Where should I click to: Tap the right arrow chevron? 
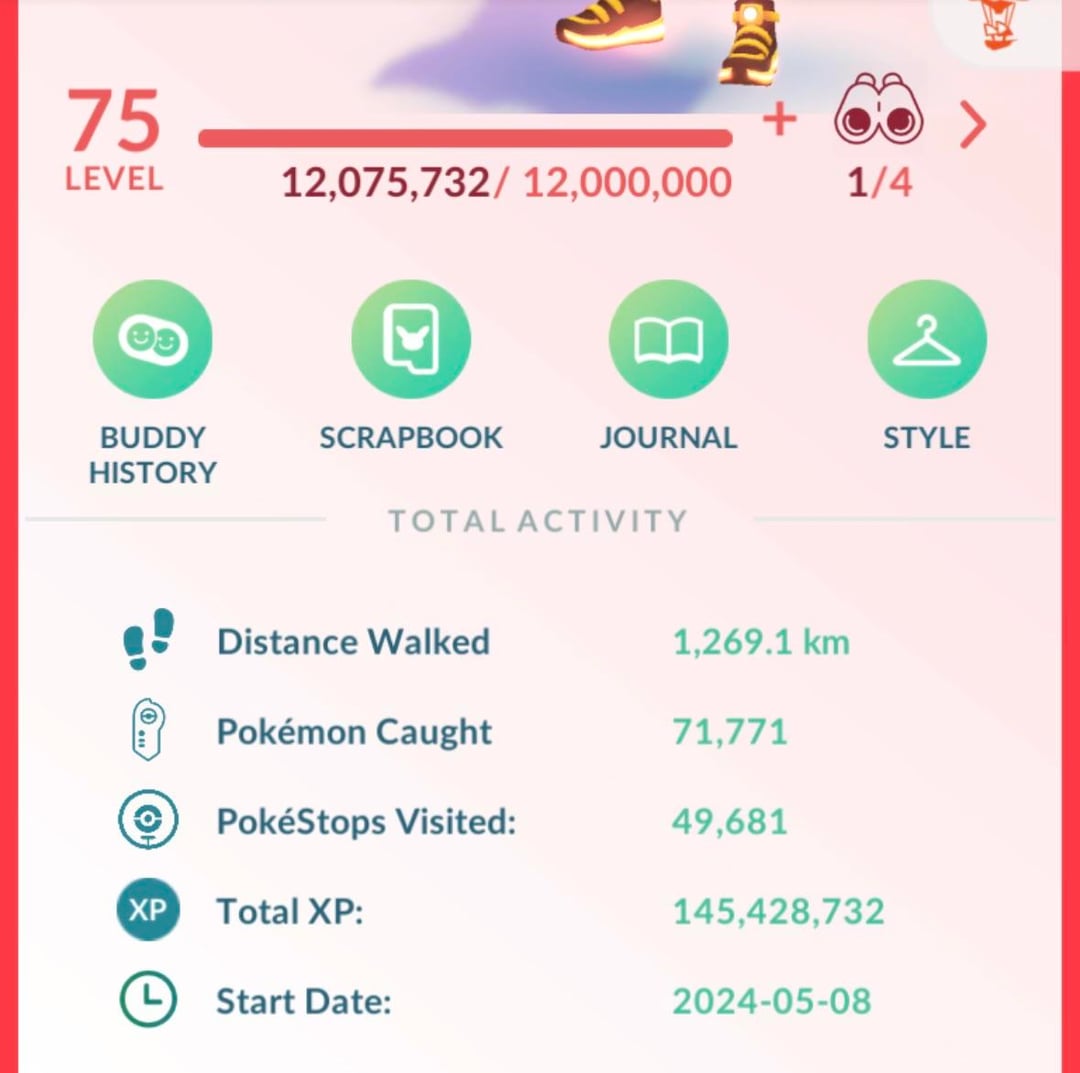click(973, 125)
